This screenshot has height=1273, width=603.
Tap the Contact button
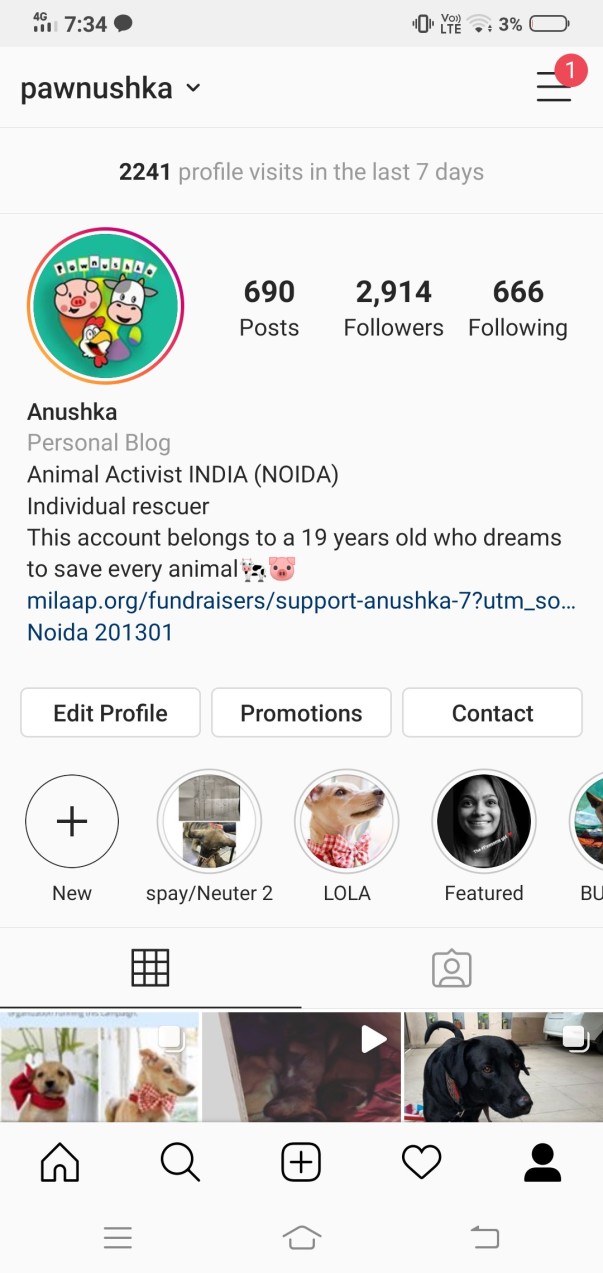point(492,713)
